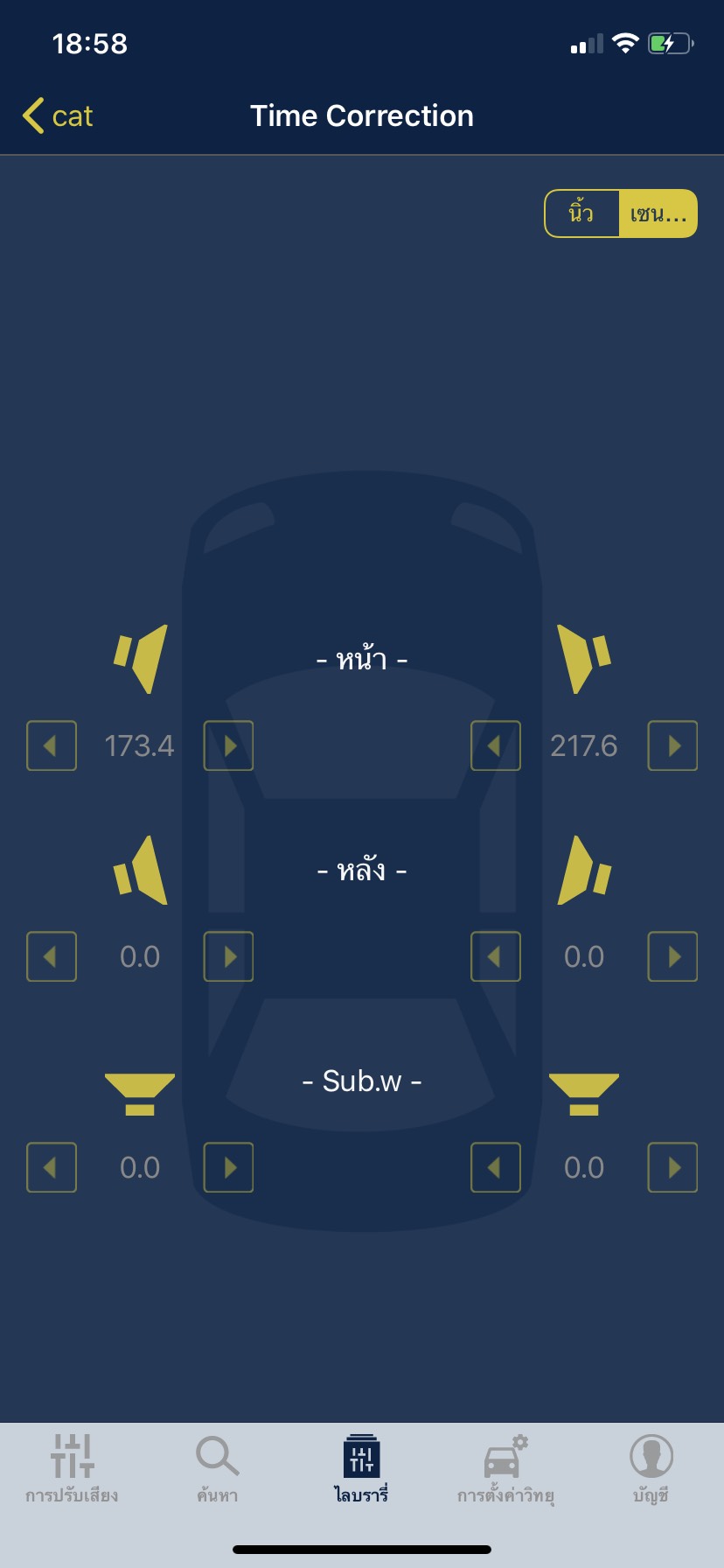Viewport: 724px width, 1568px height.
Task: Increase the right Sub.w distance
Action: (x=672, y=1167)
